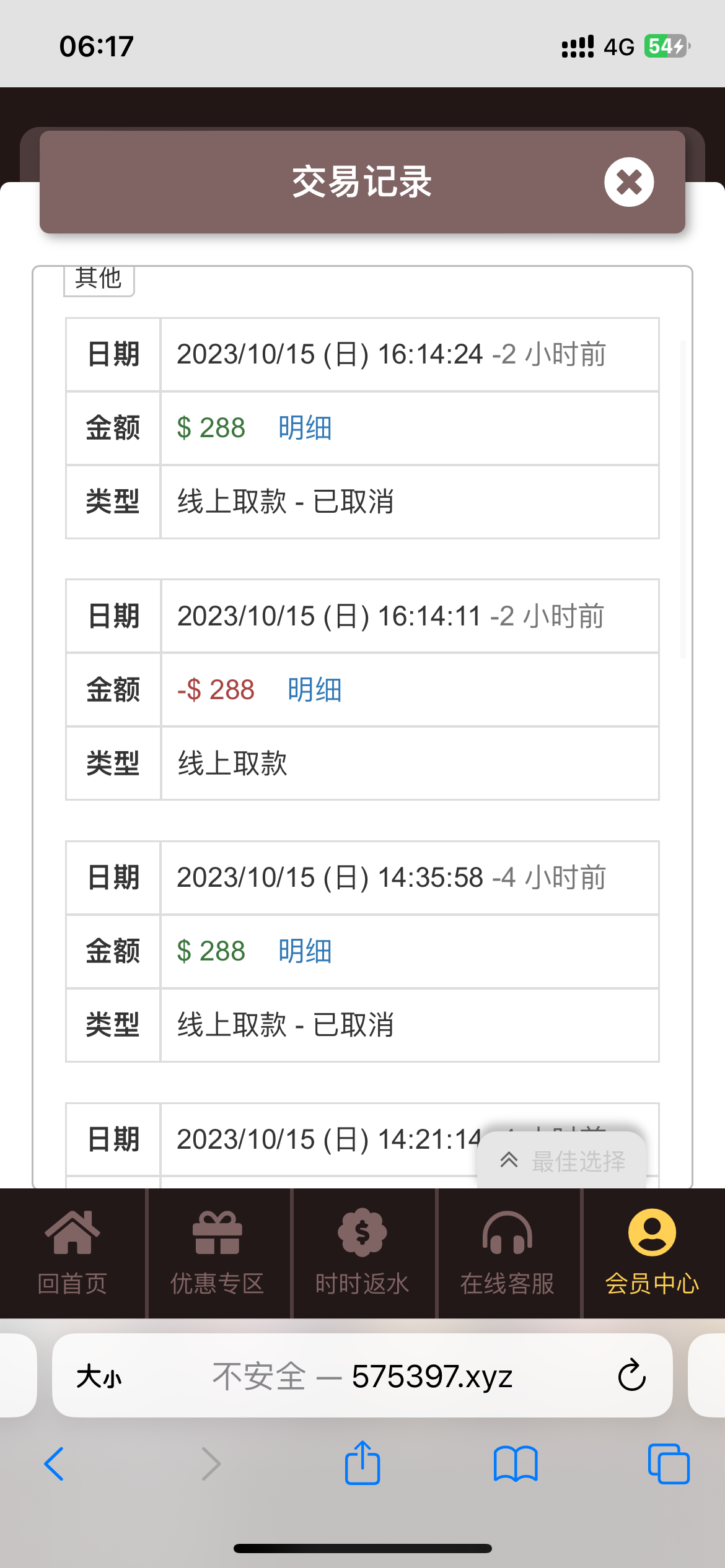The height and width of the screenshot is (1568, 725).
Task: Select the 其他 filter tab
Action: point(99,279)
